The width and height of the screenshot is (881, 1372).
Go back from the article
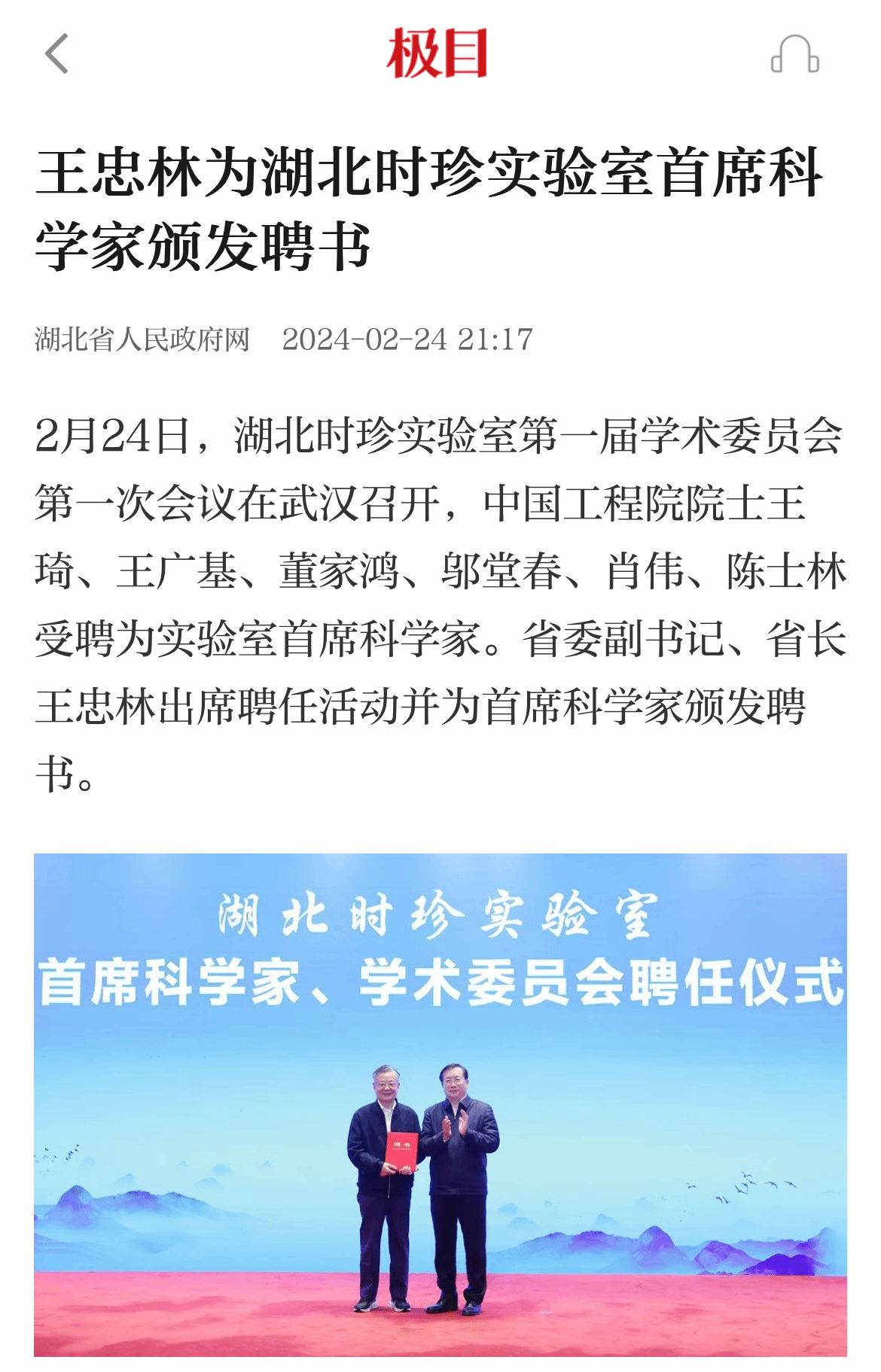click(x=57, y=54)
